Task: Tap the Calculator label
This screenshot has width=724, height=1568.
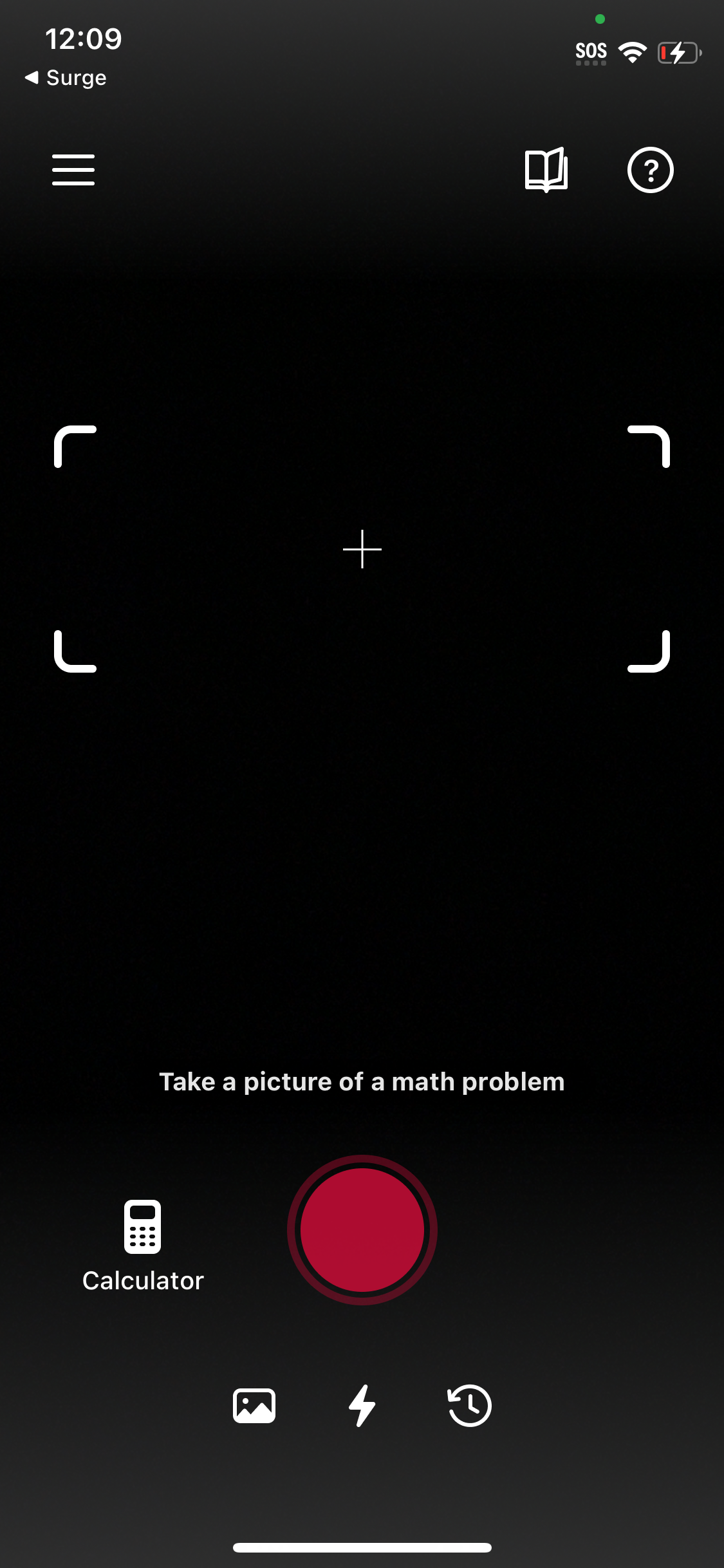Action: point(142,1279)
